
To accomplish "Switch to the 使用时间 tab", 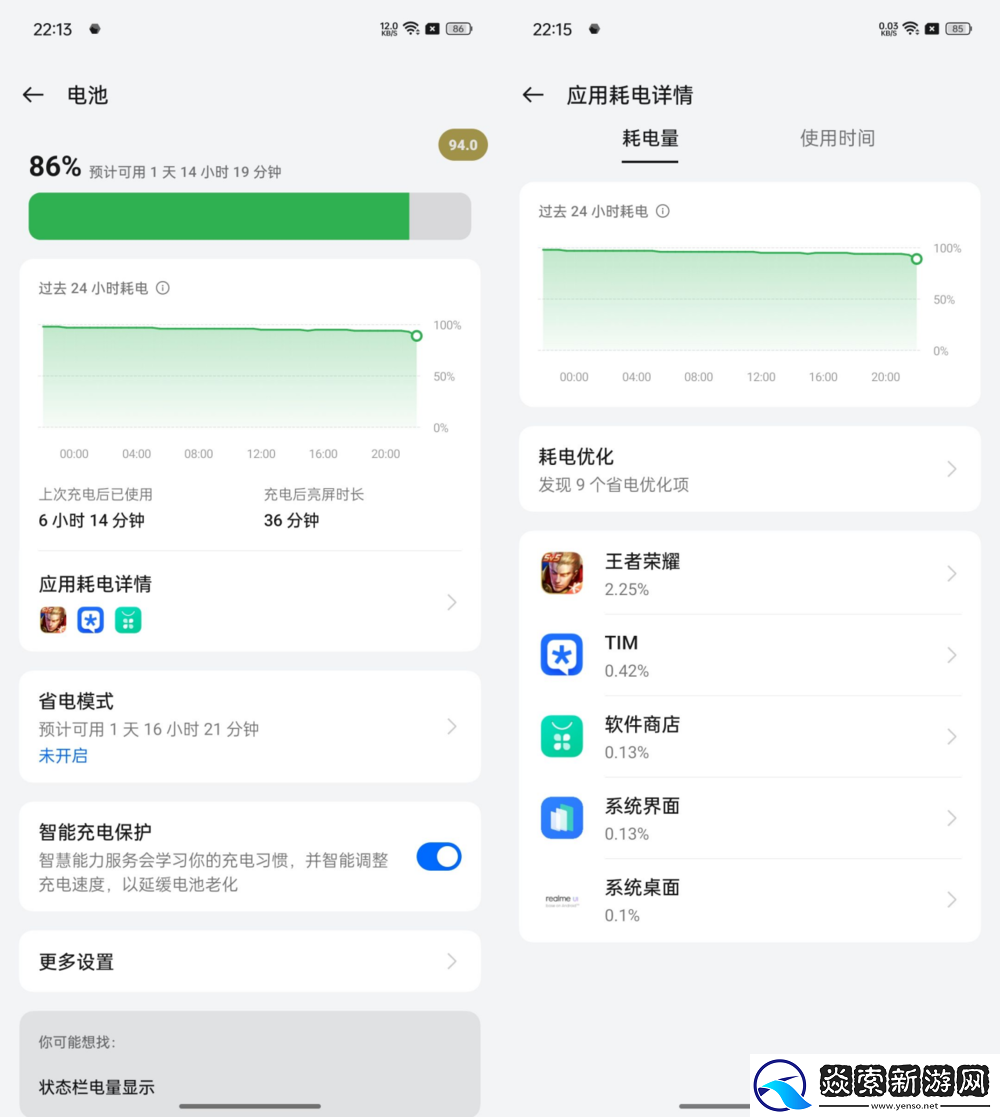I will click(837, 138).
